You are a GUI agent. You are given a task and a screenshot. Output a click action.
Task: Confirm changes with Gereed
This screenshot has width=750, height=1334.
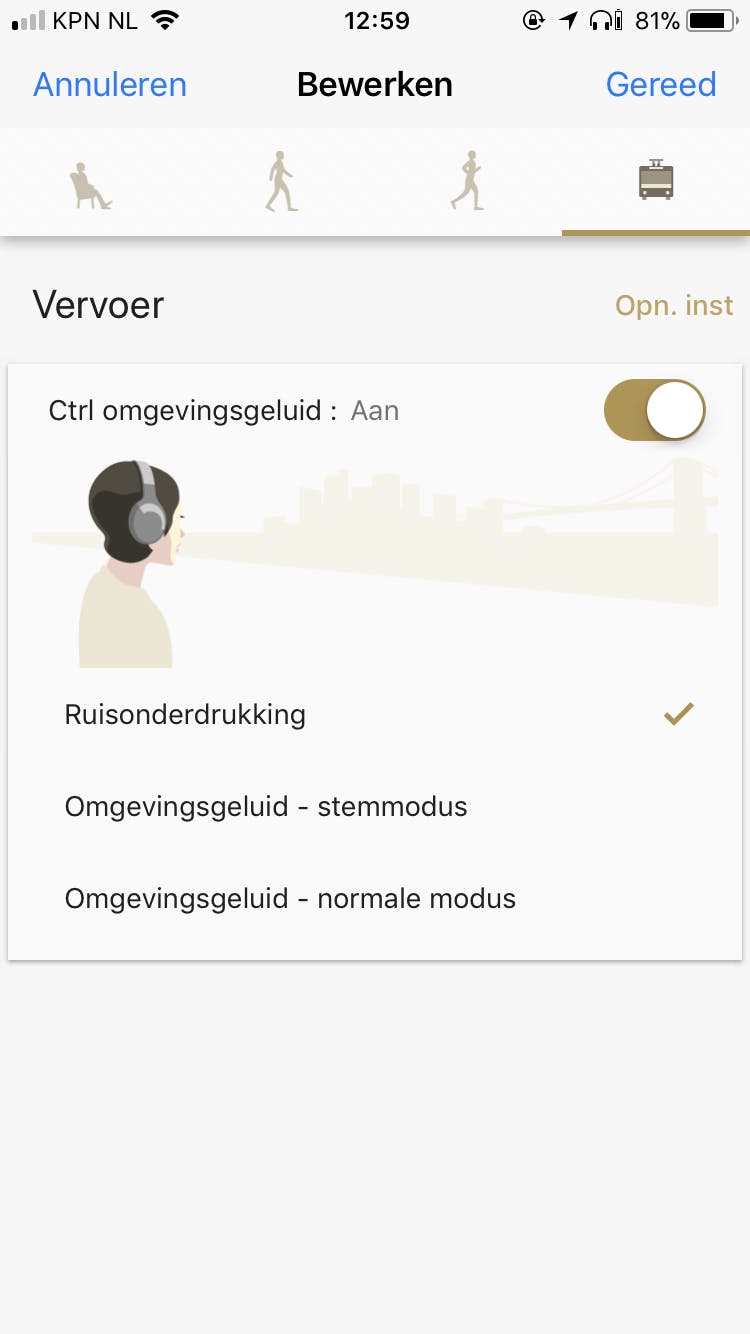click(661, 85)
